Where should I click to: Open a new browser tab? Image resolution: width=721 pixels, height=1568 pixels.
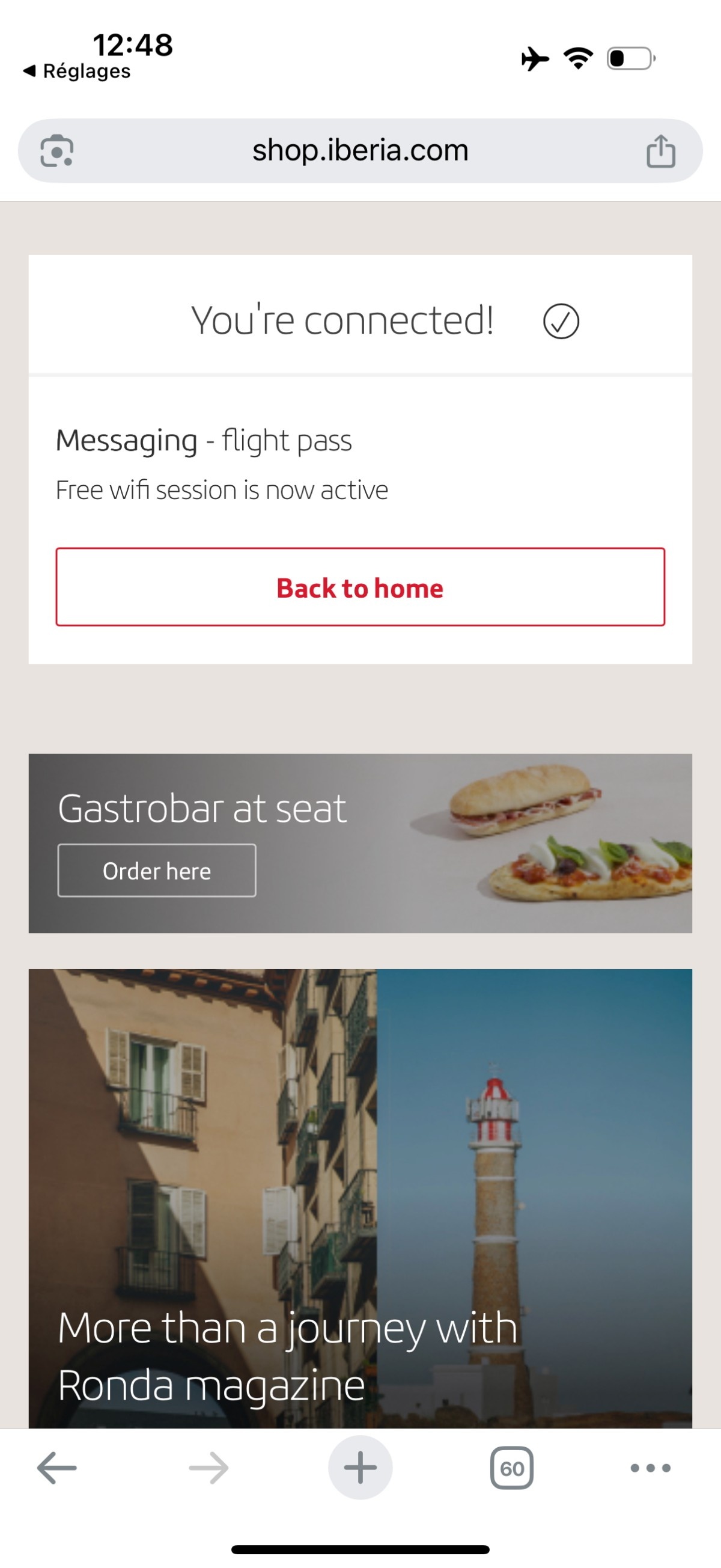point(359,1468)
